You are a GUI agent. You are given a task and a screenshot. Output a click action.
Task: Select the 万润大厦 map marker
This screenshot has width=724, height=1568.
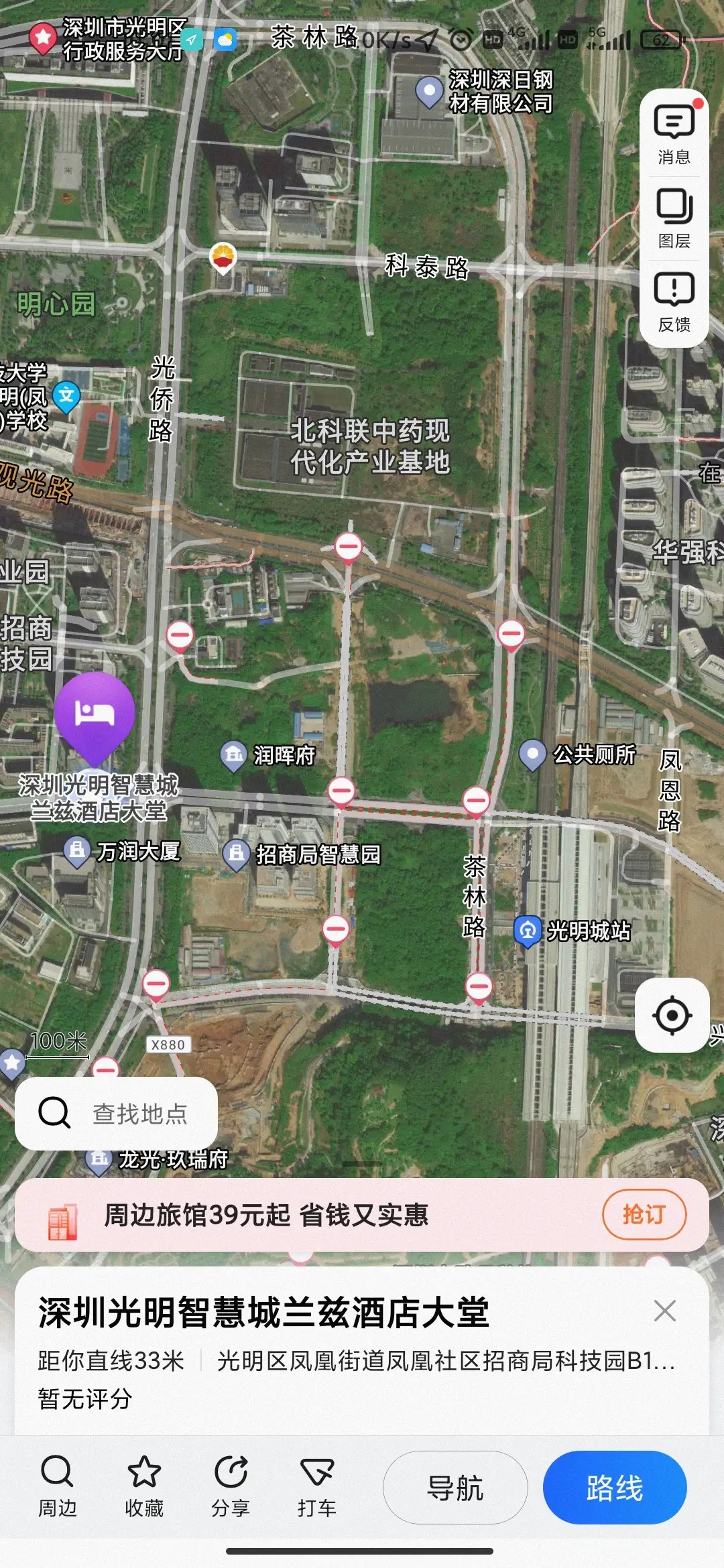[77, 851]
